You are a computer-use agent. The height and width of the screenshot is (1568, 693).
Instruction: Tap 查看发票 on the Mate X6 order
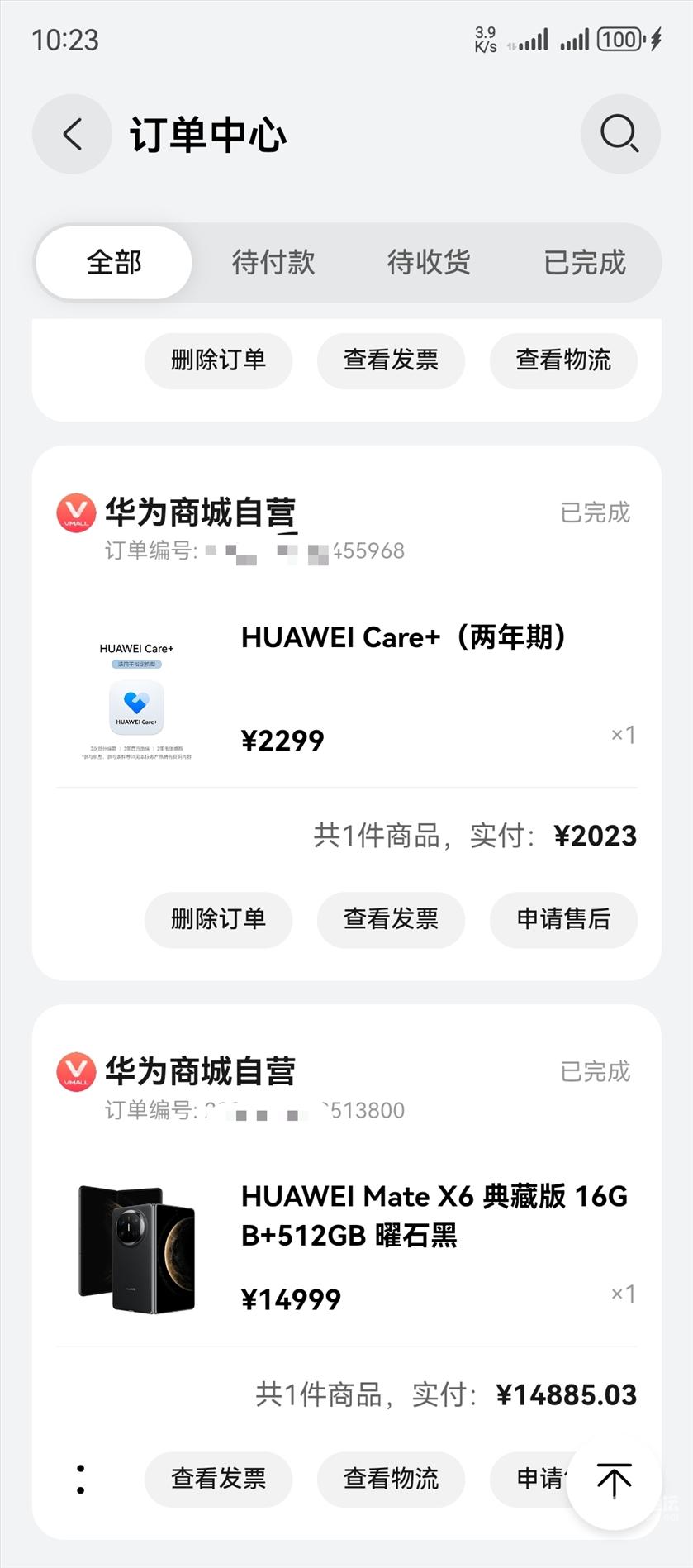218,1478
